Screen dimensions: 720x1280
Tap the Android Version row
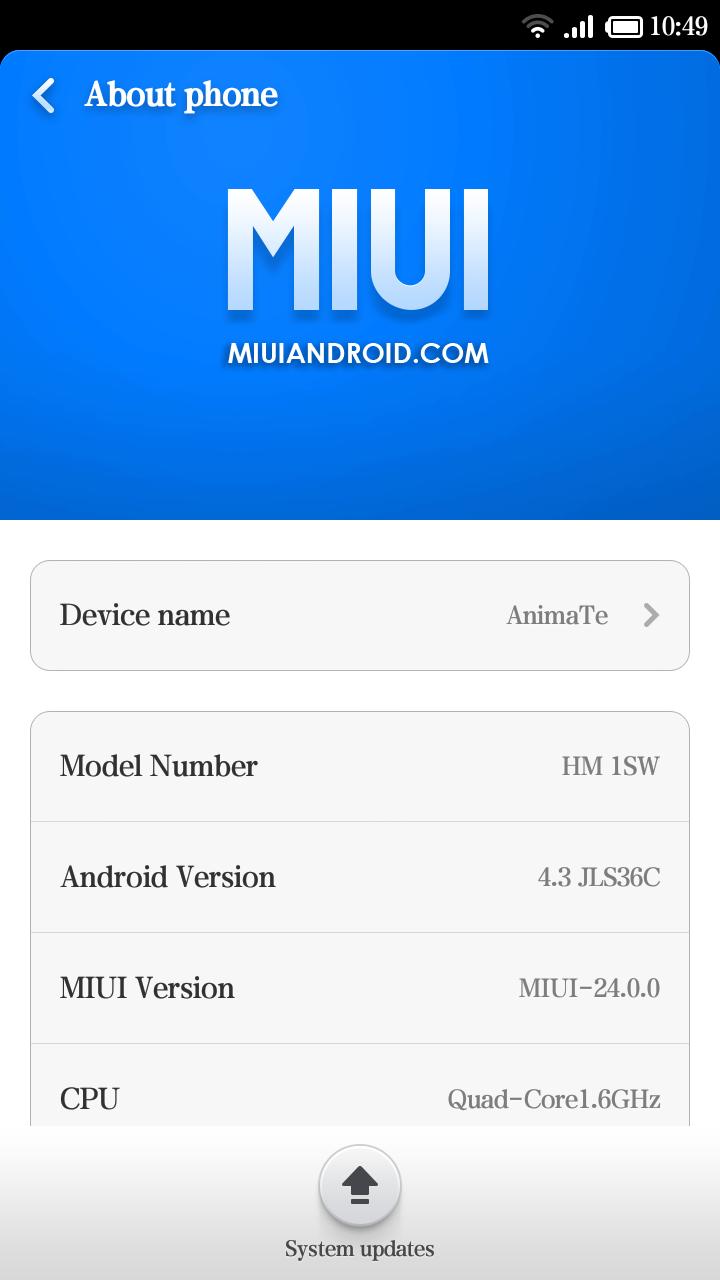coord(360,877)
